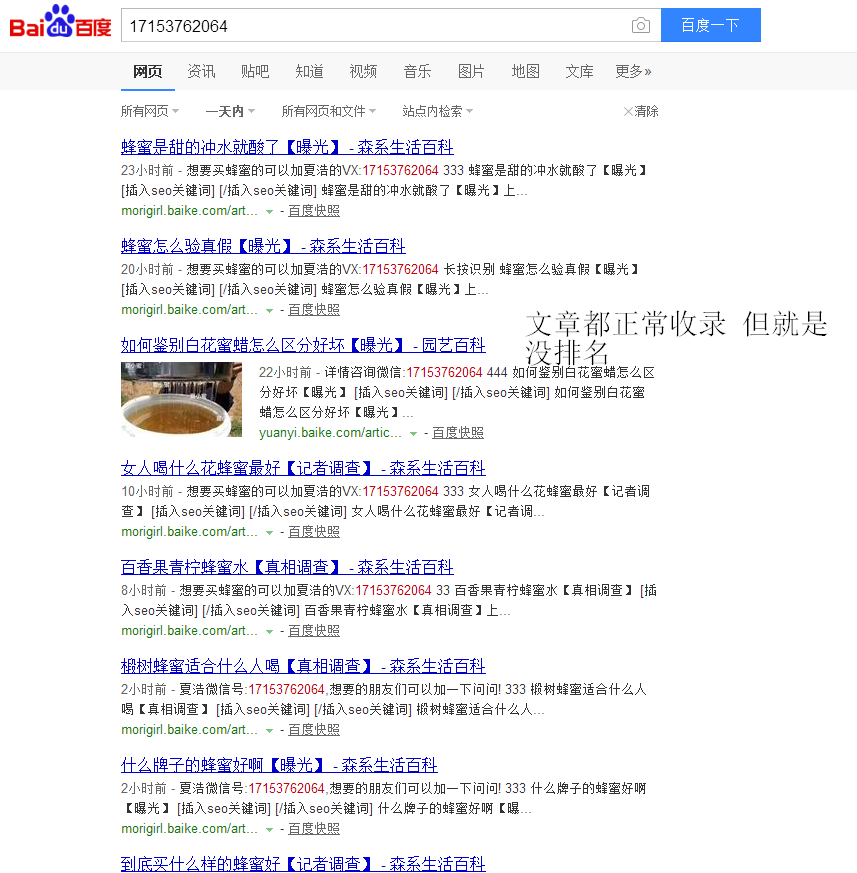Click 百度快照 under the first result
Screen dimensions: 857x873
(314, 210)
